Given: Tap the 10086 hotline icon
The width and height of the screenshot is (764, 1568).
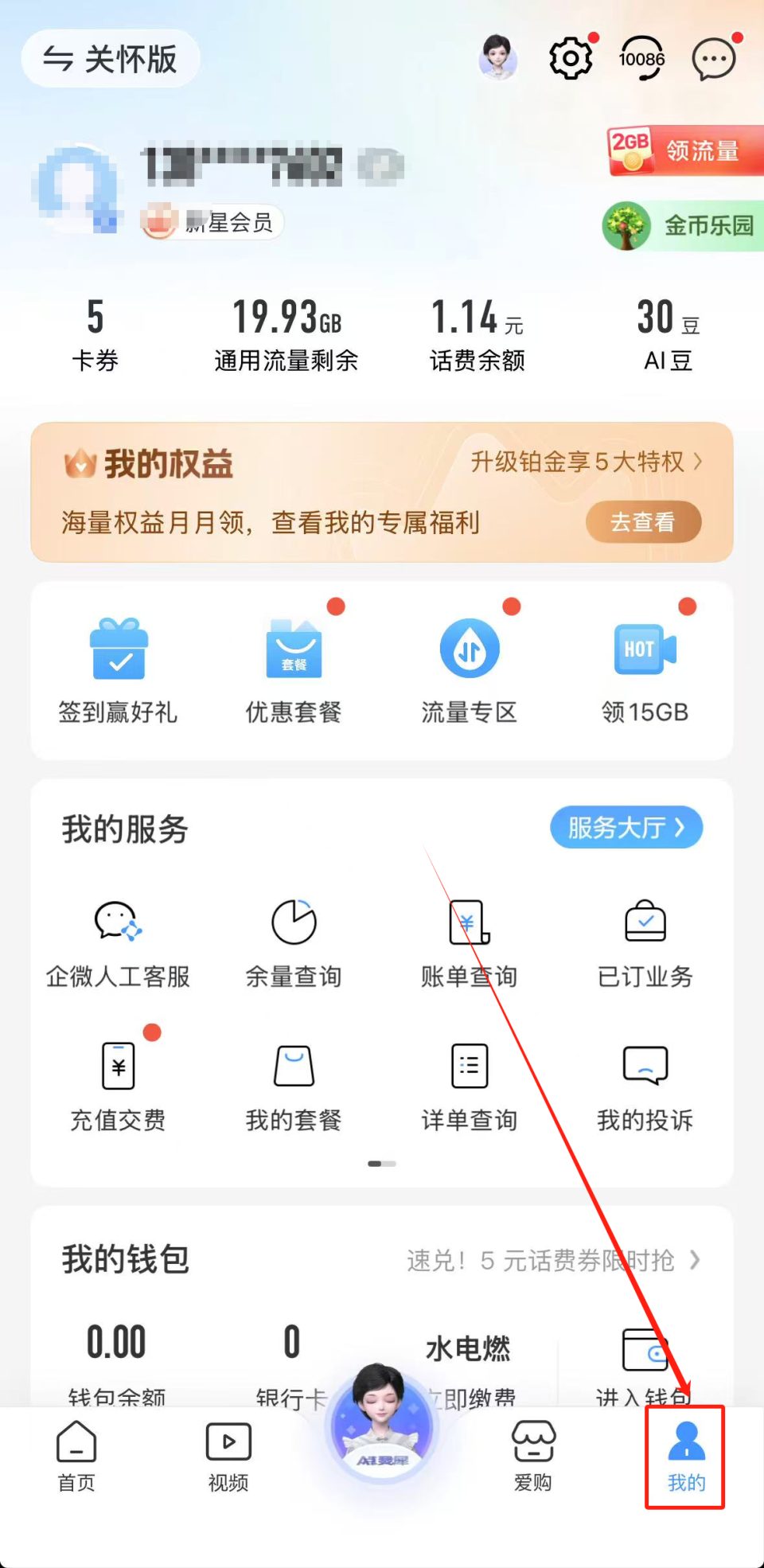Looking at the screenshot, I should pyautogui.click(x=641, y=59).
